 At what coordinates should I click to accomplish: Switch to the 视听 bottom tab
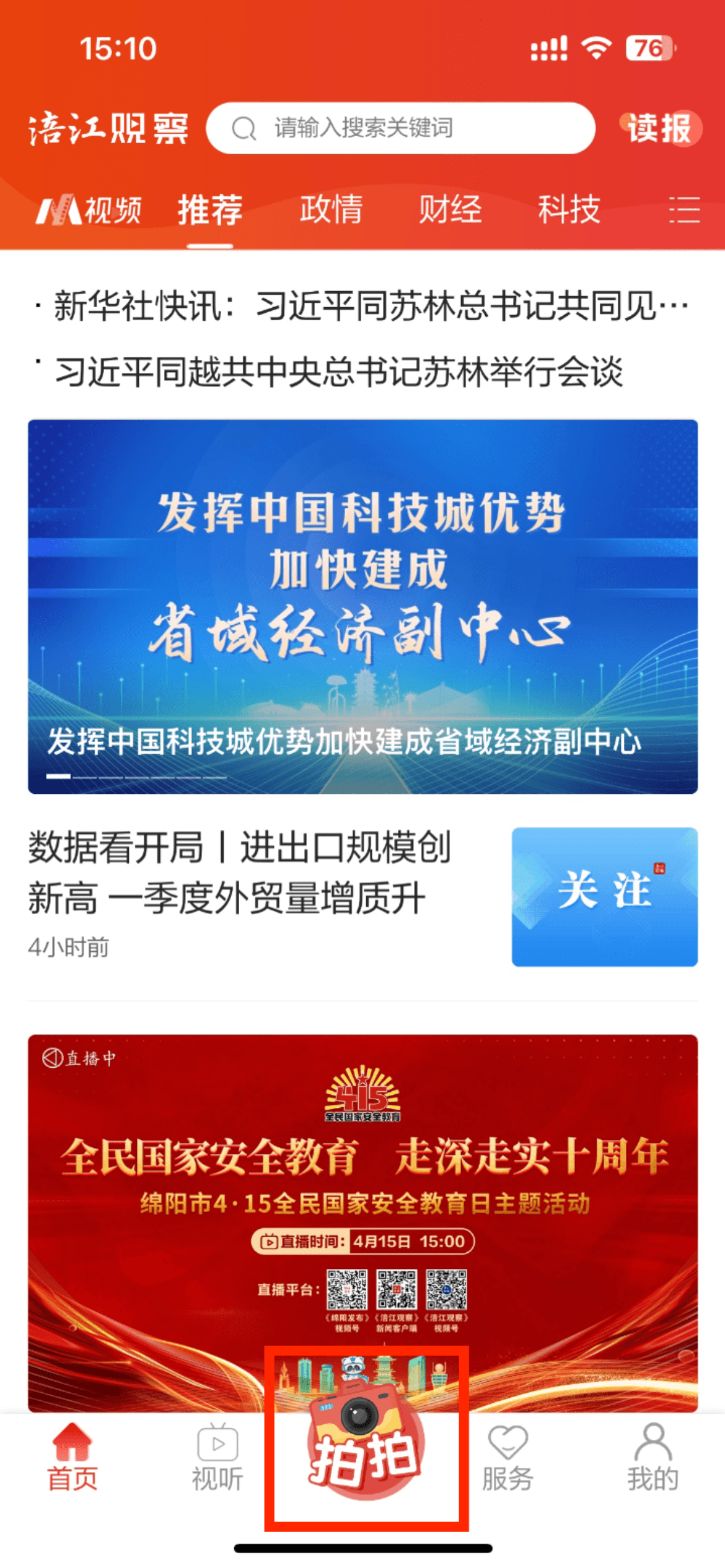coord(217,1458)
